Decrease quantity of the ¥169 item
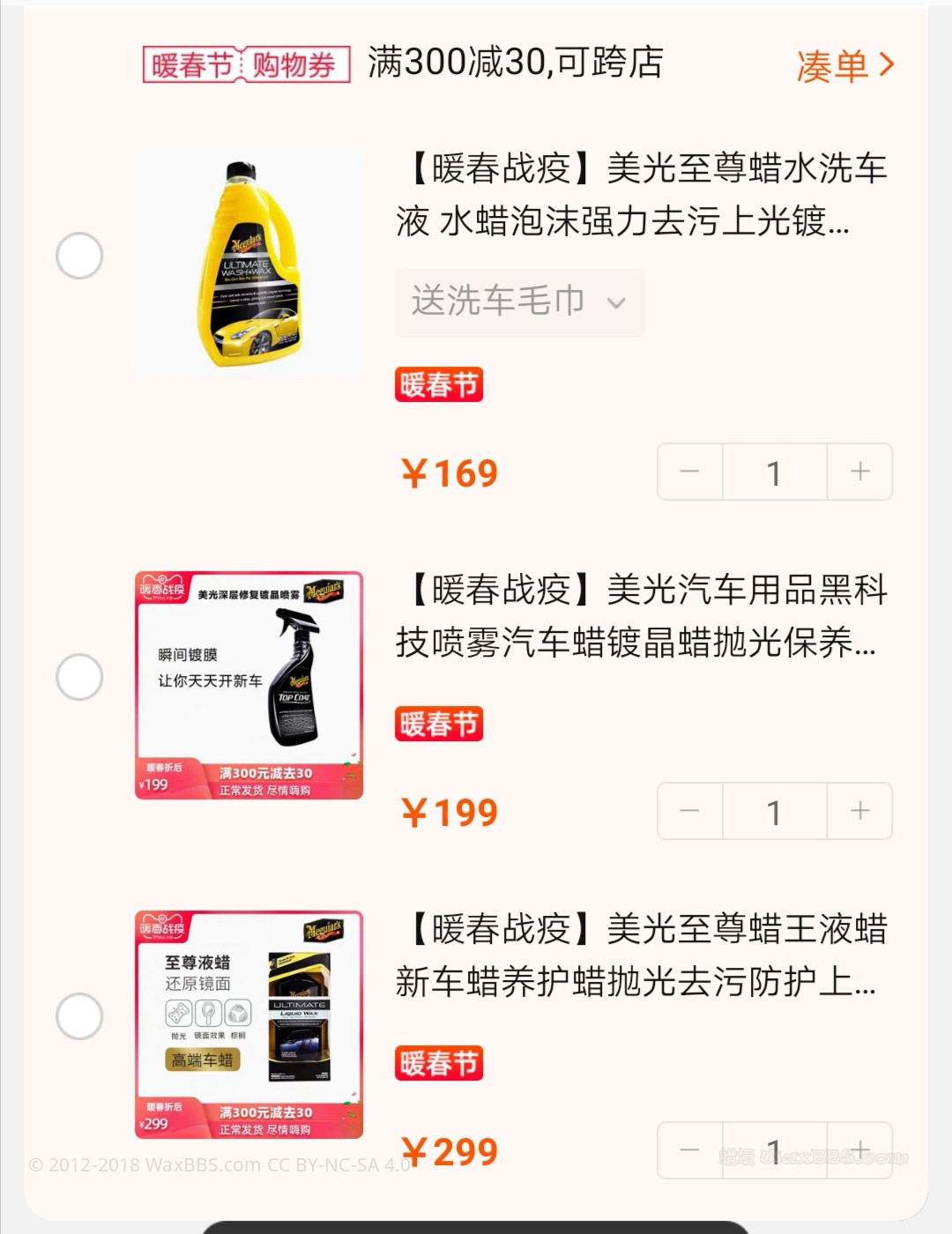This screenshot has width=952, height=1234. click(689, 472)
